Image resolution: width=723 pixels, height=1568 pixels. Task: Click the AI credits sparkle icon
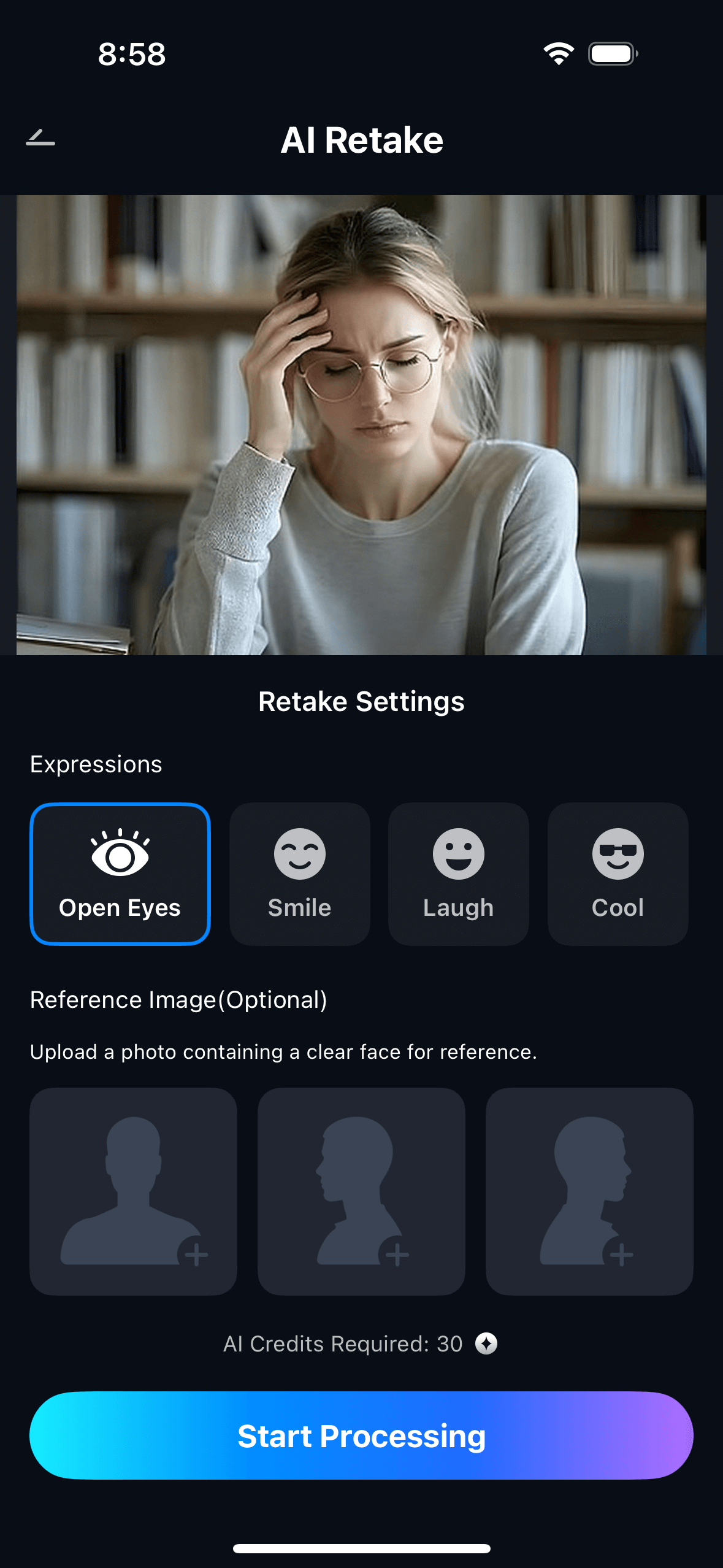(x=485, y=1343)
